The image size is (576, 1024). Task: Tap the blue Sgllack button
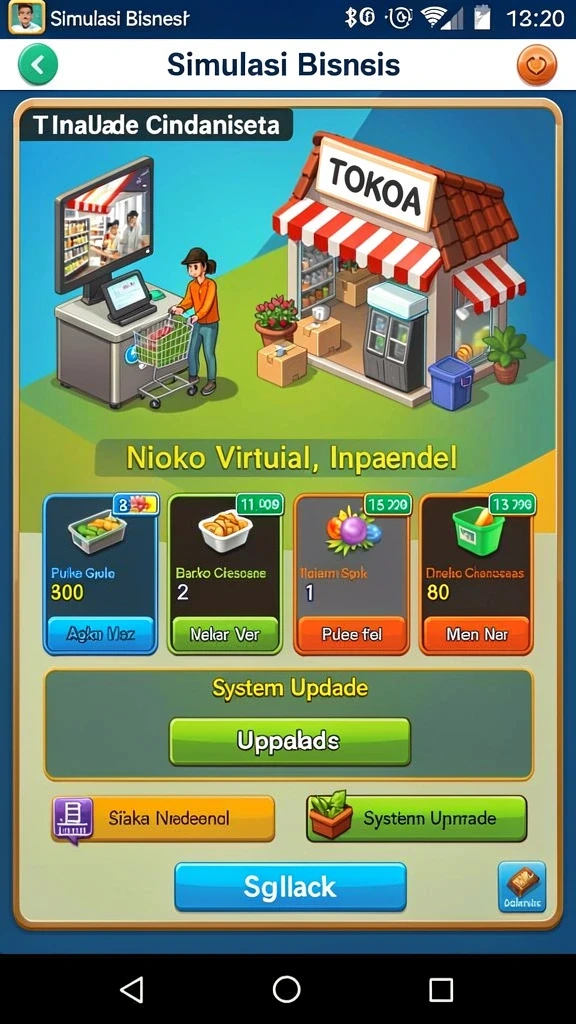(290, 886)
